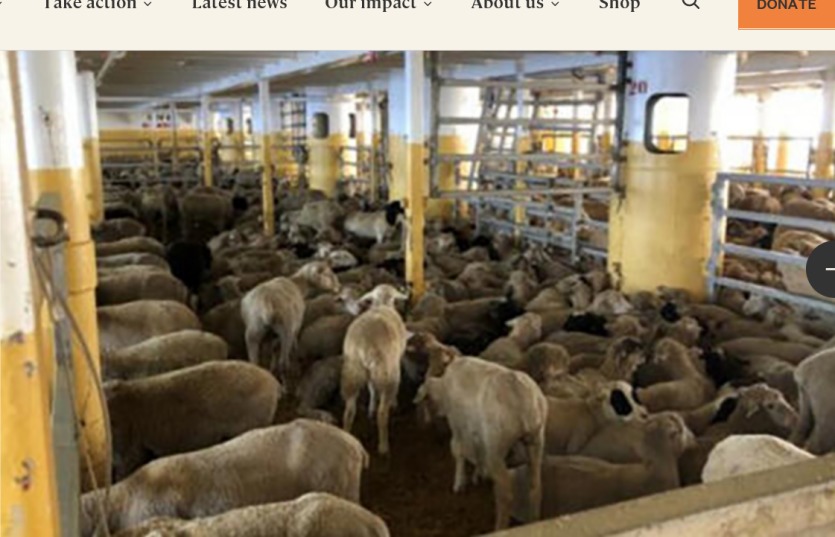
Task: Expand the Take action menu
Action: 97,6
